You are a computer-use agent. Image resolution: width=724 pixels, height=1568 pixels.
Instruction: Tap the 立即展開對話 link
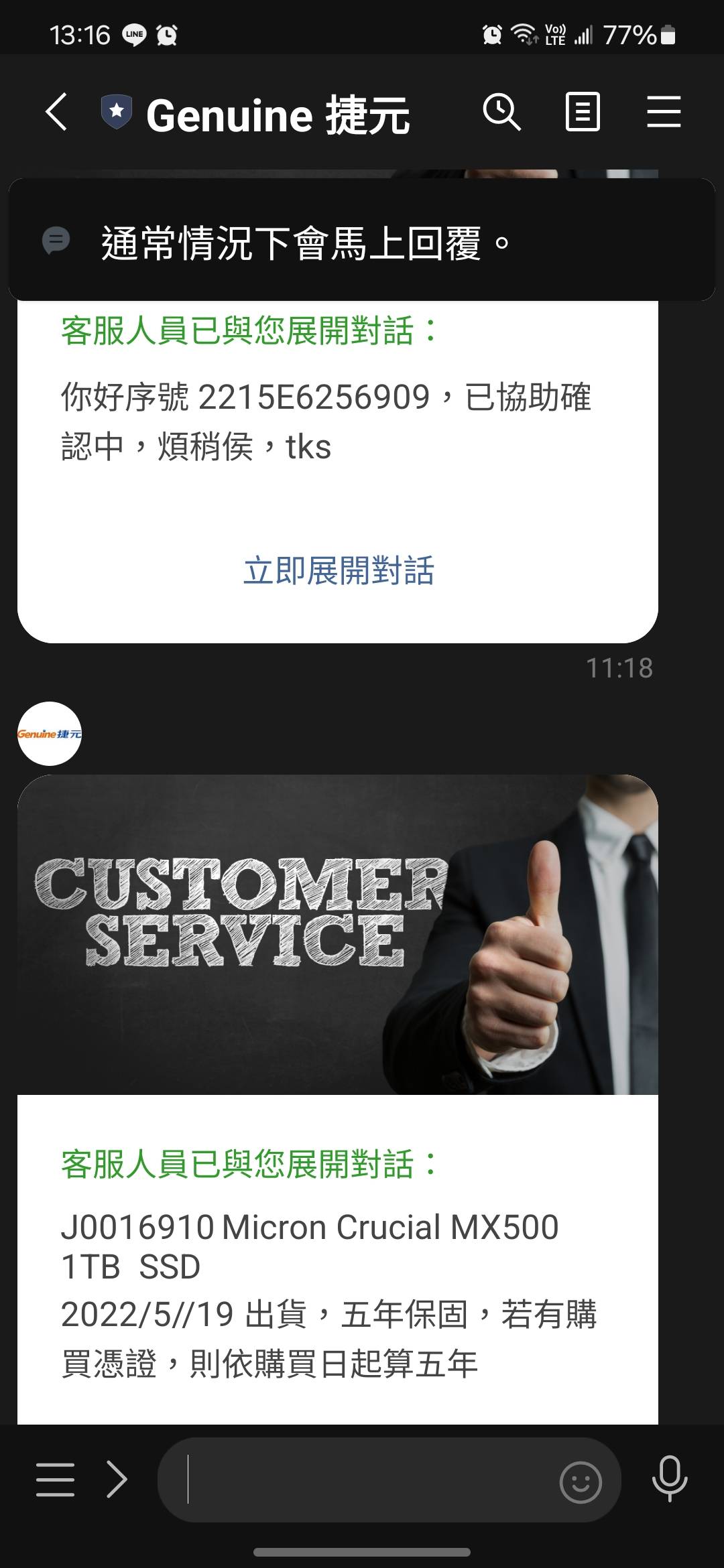(x=339, y=571)
